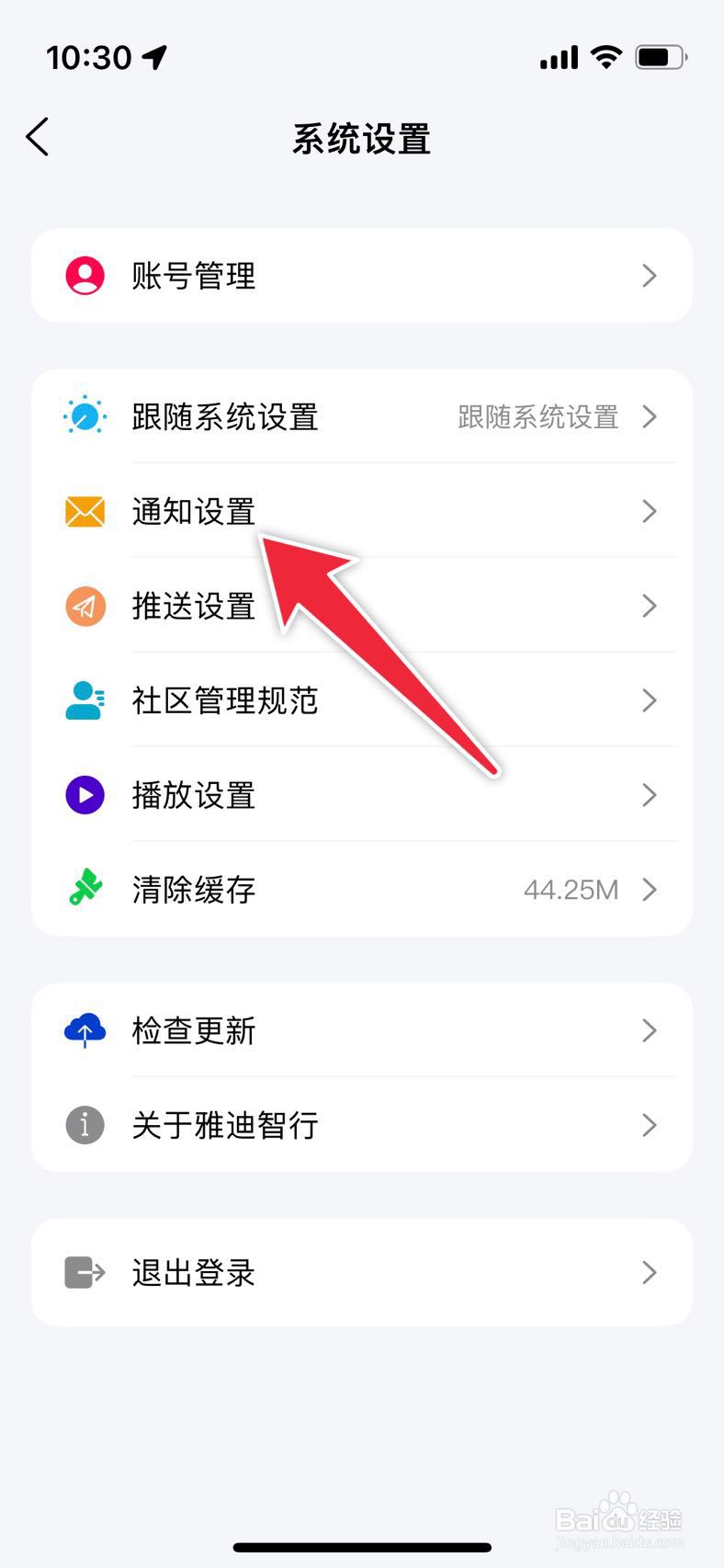Click the logout door icon beside 退出登录
724x1568 pixels.
(84, 1272)
